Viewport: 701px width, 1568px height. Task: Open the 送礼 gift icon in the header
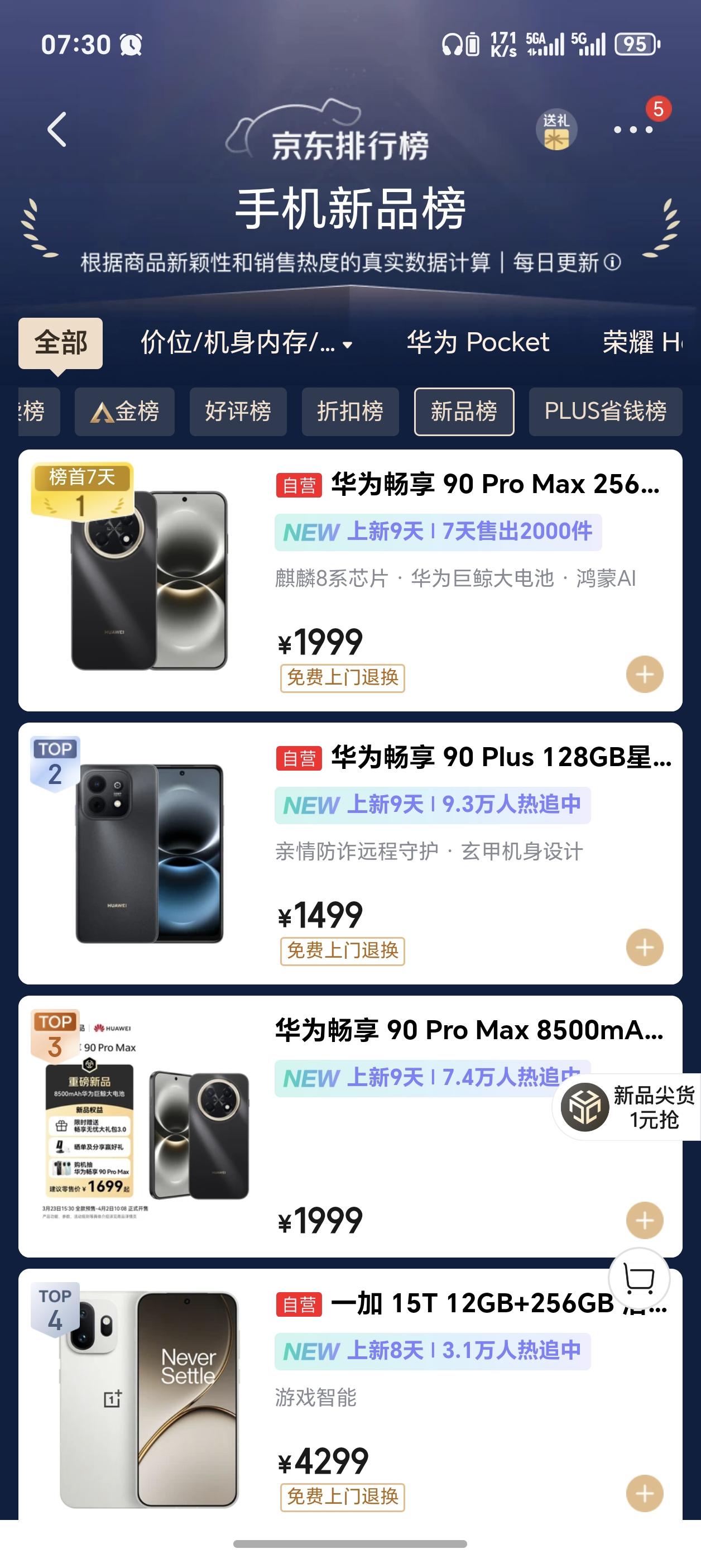[x=558, y=130]
